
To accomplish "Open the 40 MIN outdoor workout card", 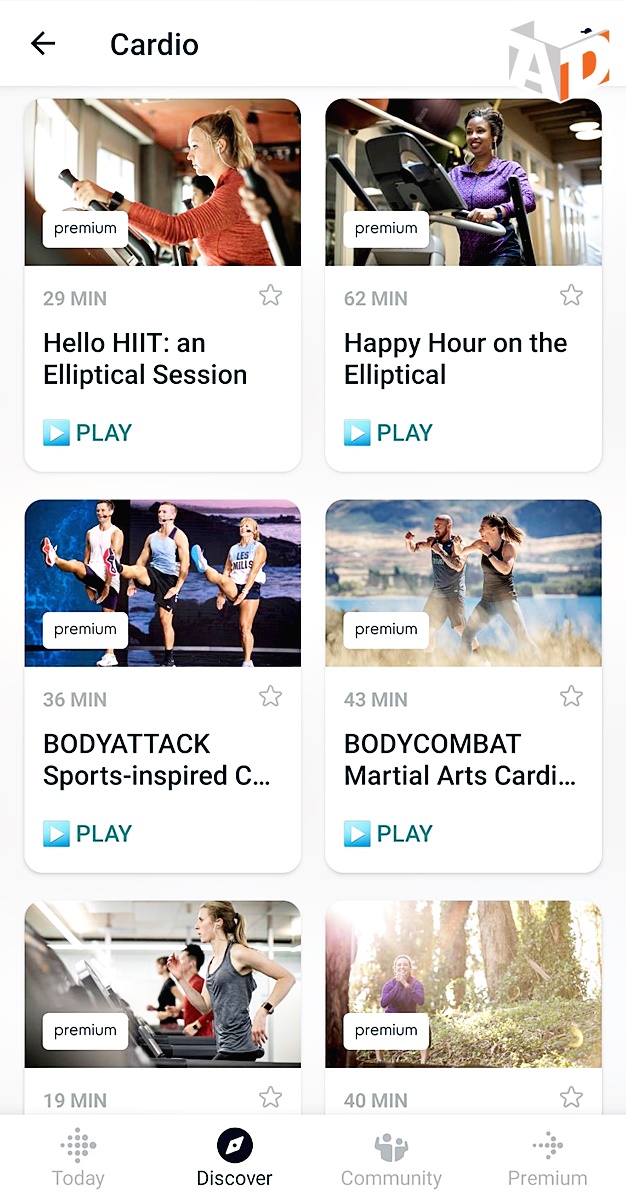I will coord(463,985).
